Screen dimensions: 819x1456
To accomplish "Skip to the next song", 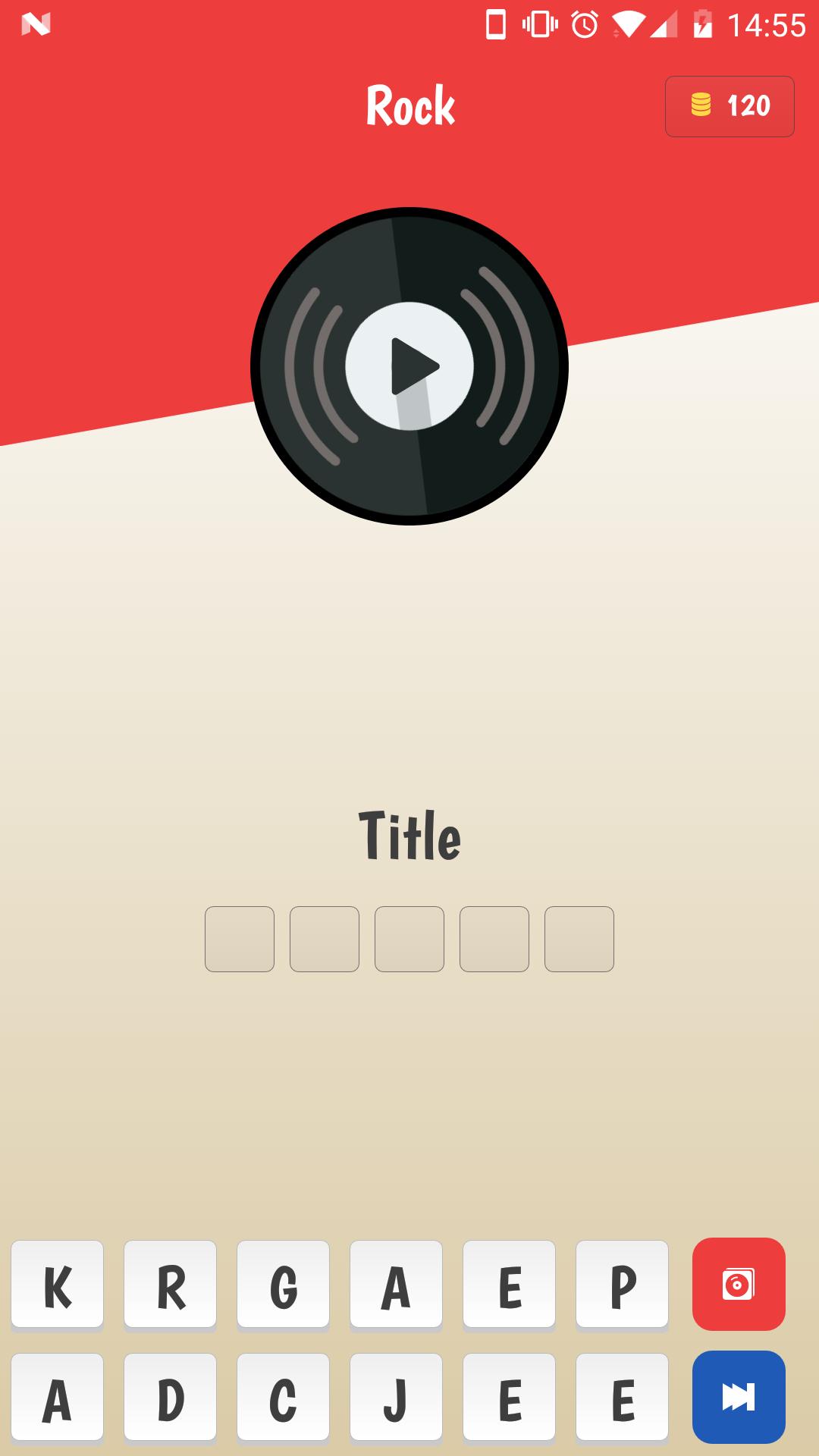I will point(739,1397).
